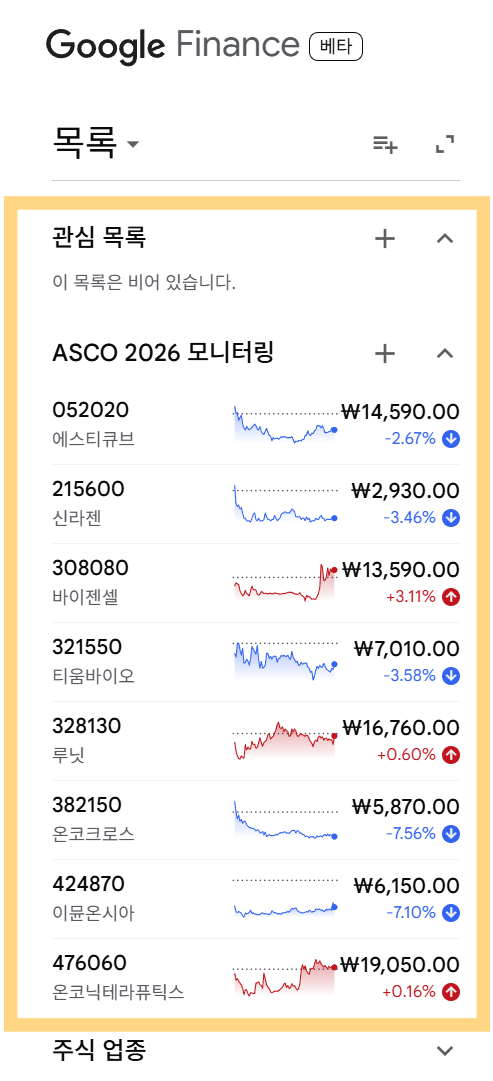Open the 신라젠 stock row
This screenshot has width=493, height=1081.
tap(256, 504)
